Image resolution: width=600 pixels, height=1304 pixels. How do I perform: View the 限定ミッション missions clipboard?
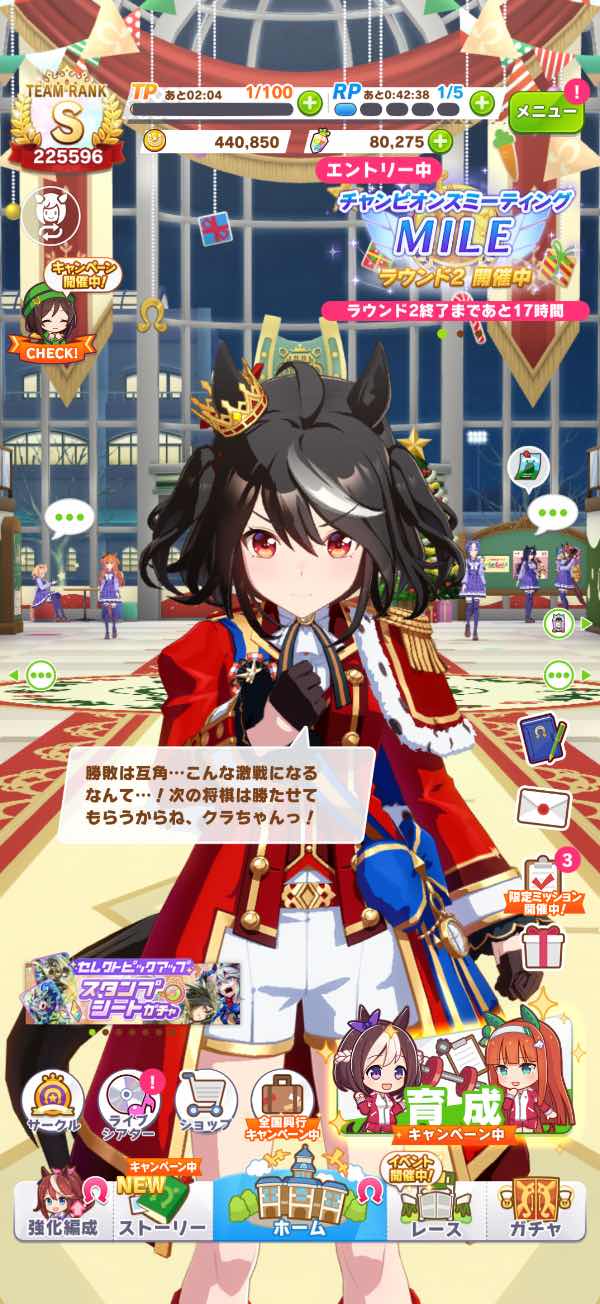[x=544, y=882]
